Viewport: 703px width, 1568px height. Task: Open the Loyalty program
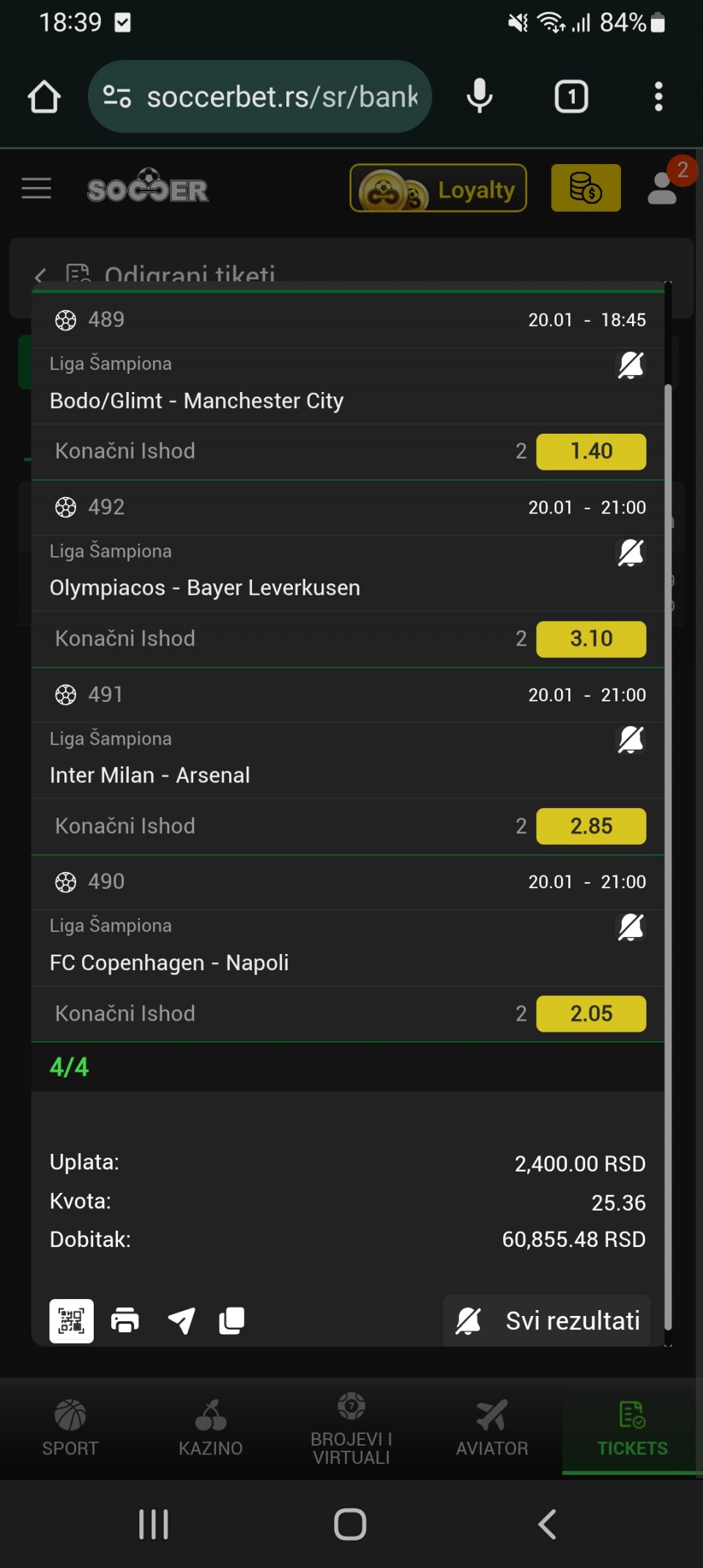[438, 188]
